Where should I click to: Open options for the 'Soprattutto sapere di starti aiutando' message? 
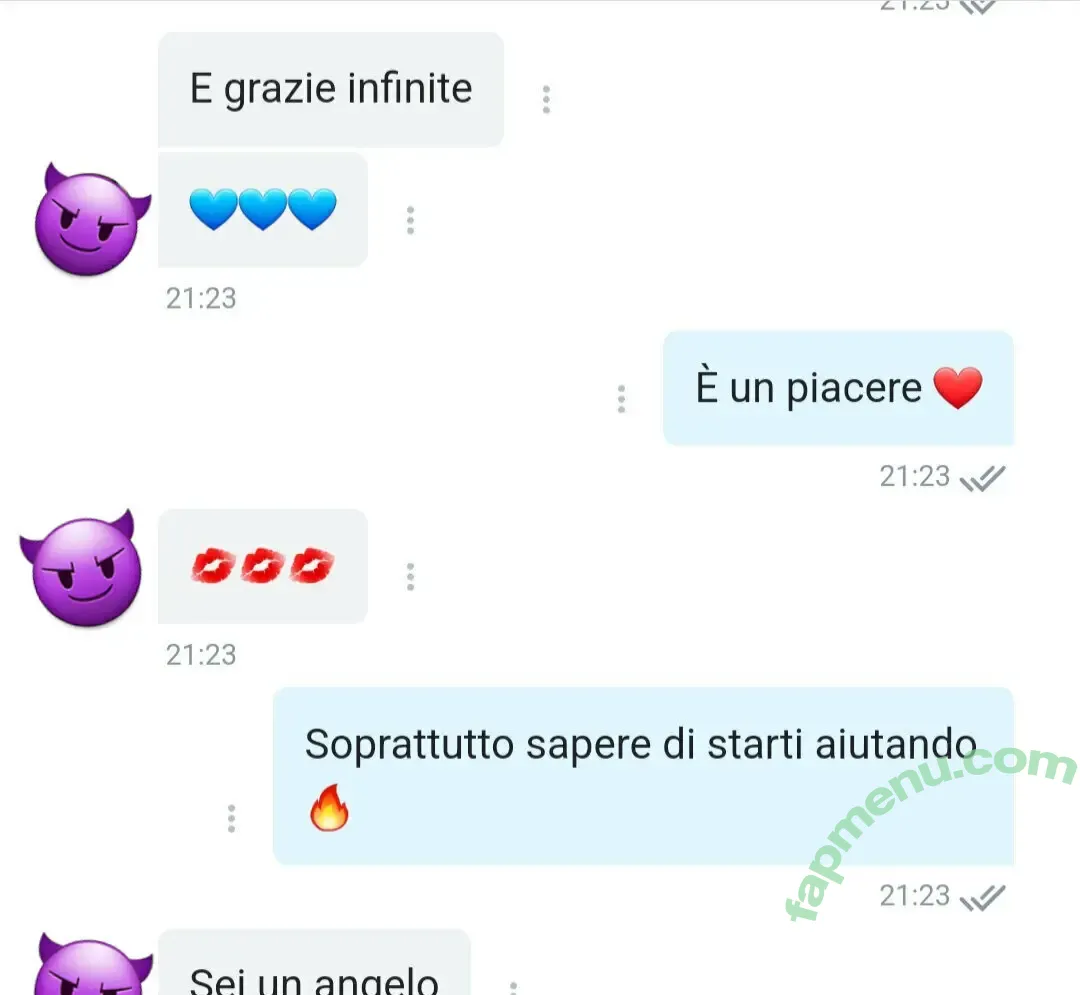(231, 818)
